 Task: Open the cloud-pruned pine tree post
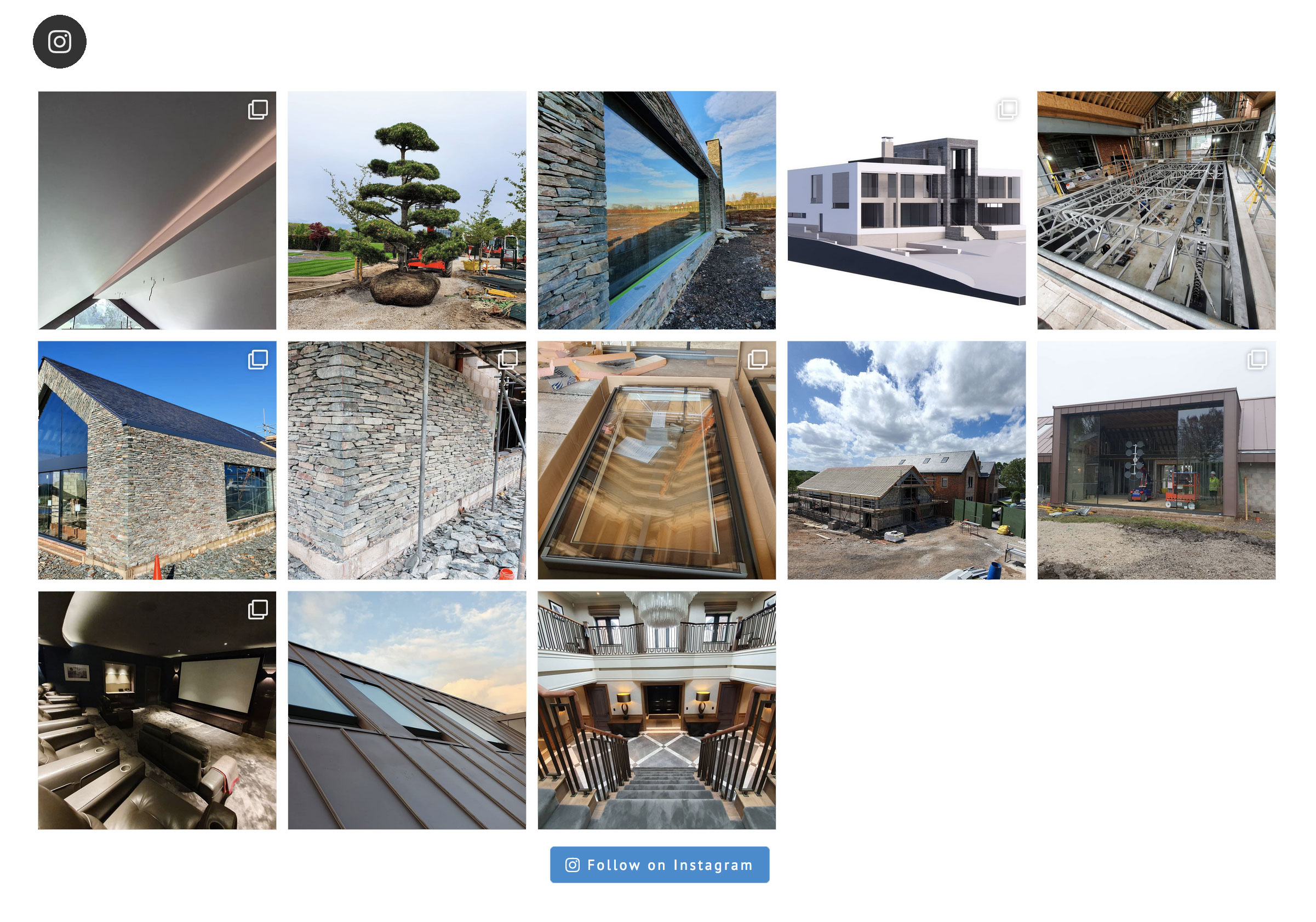[407, 210]
